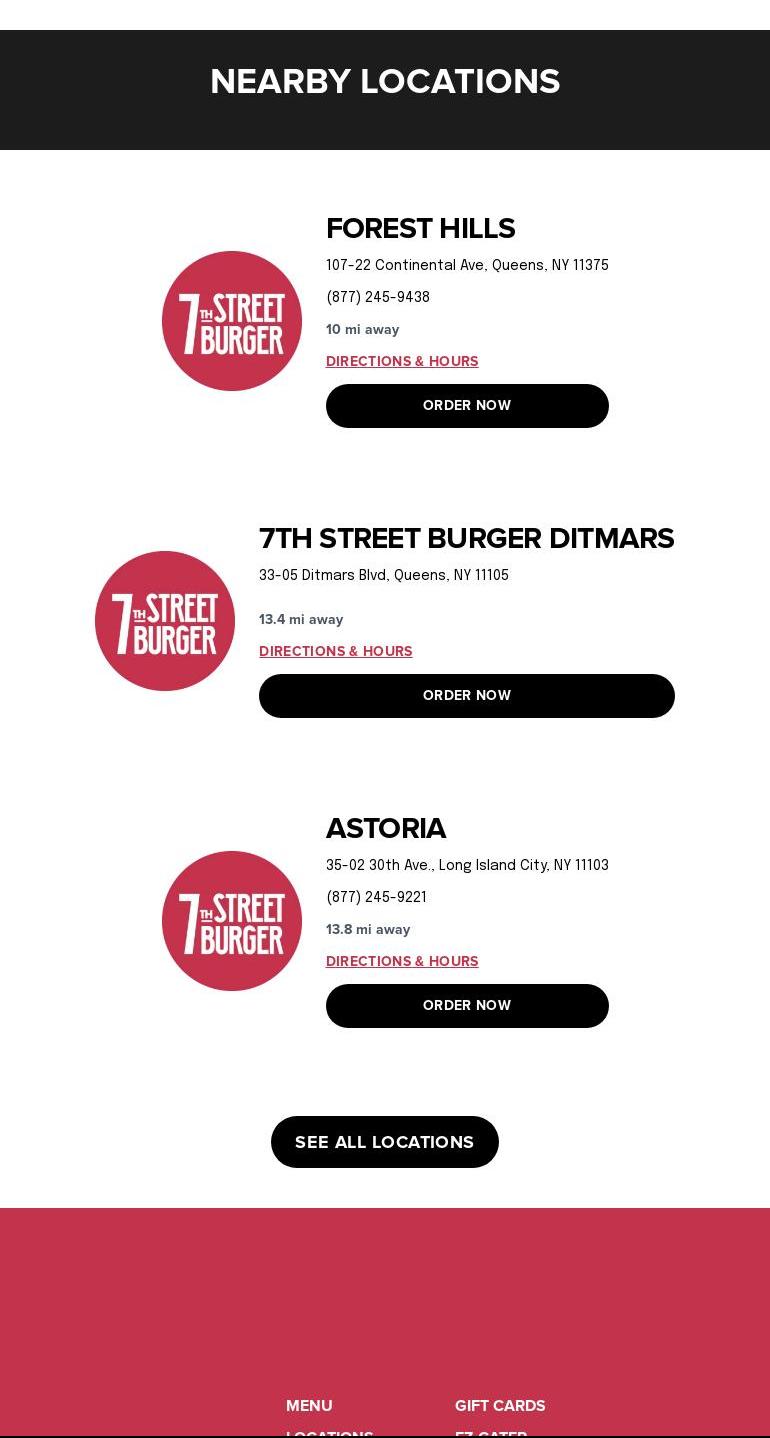Click the Ditmars location 7th Street Burger logo

point(164,620)
